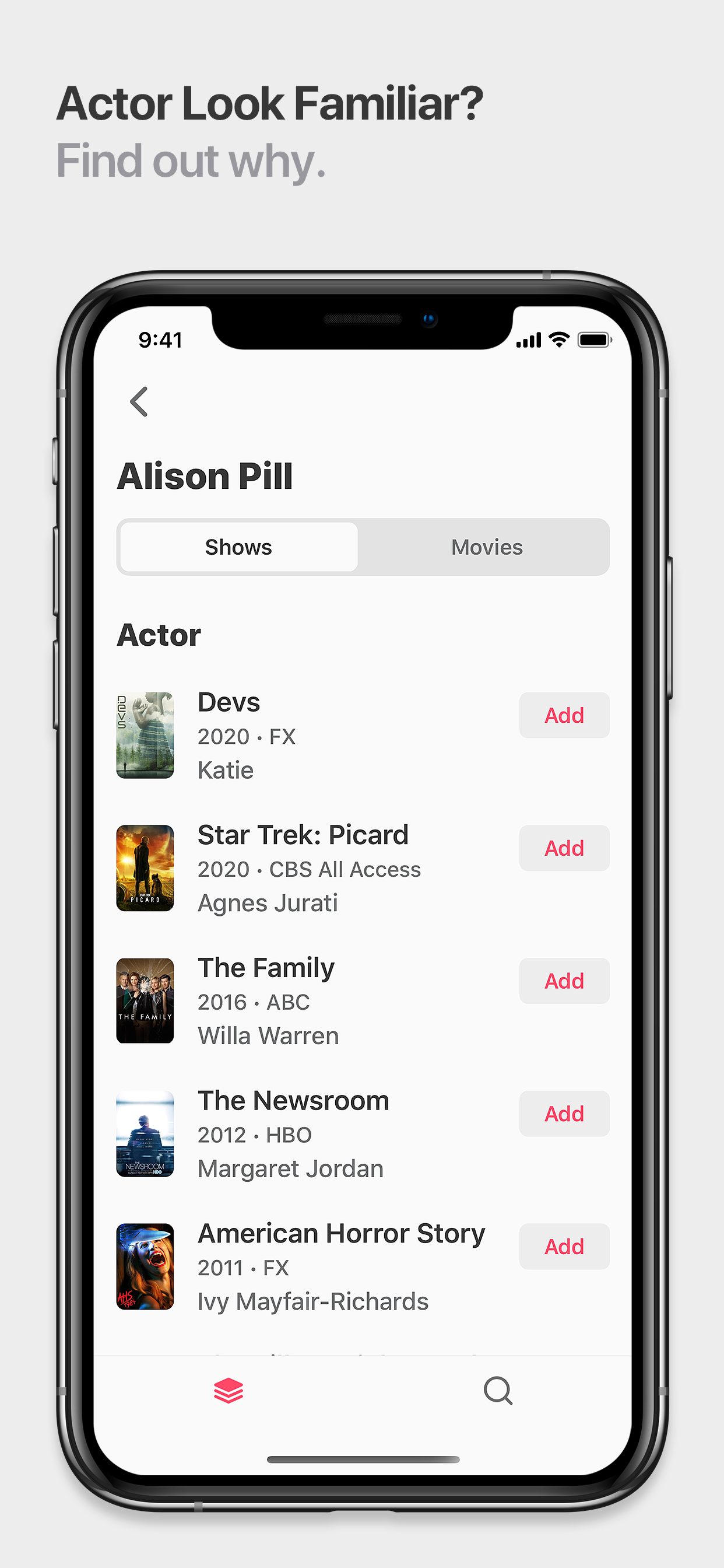The image size is (724, 1568).
Task: Add Star Trek: Picard to your shows
Action: point(563,848)
